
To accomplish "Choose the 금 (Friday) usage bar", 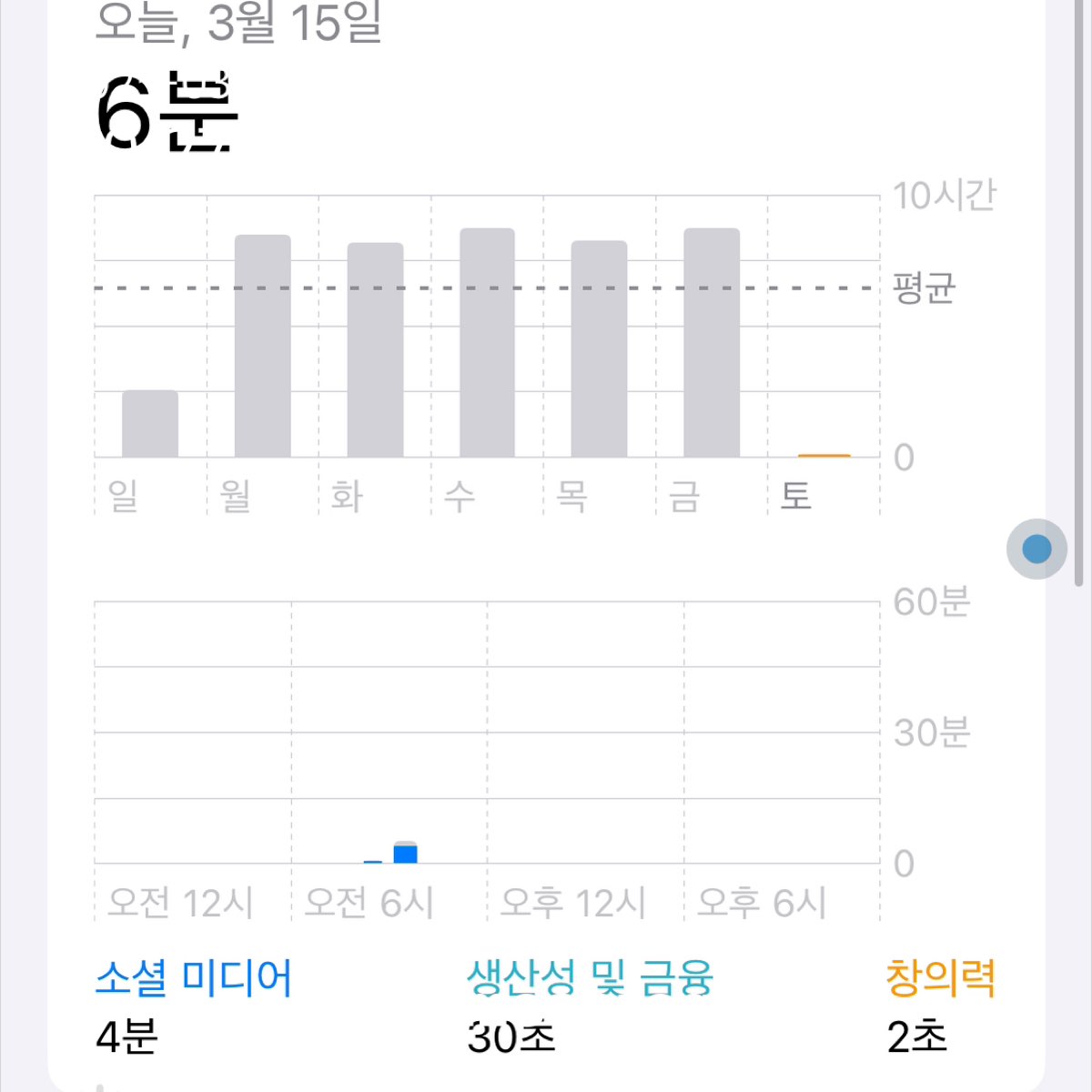I will (x=712, y=343).
